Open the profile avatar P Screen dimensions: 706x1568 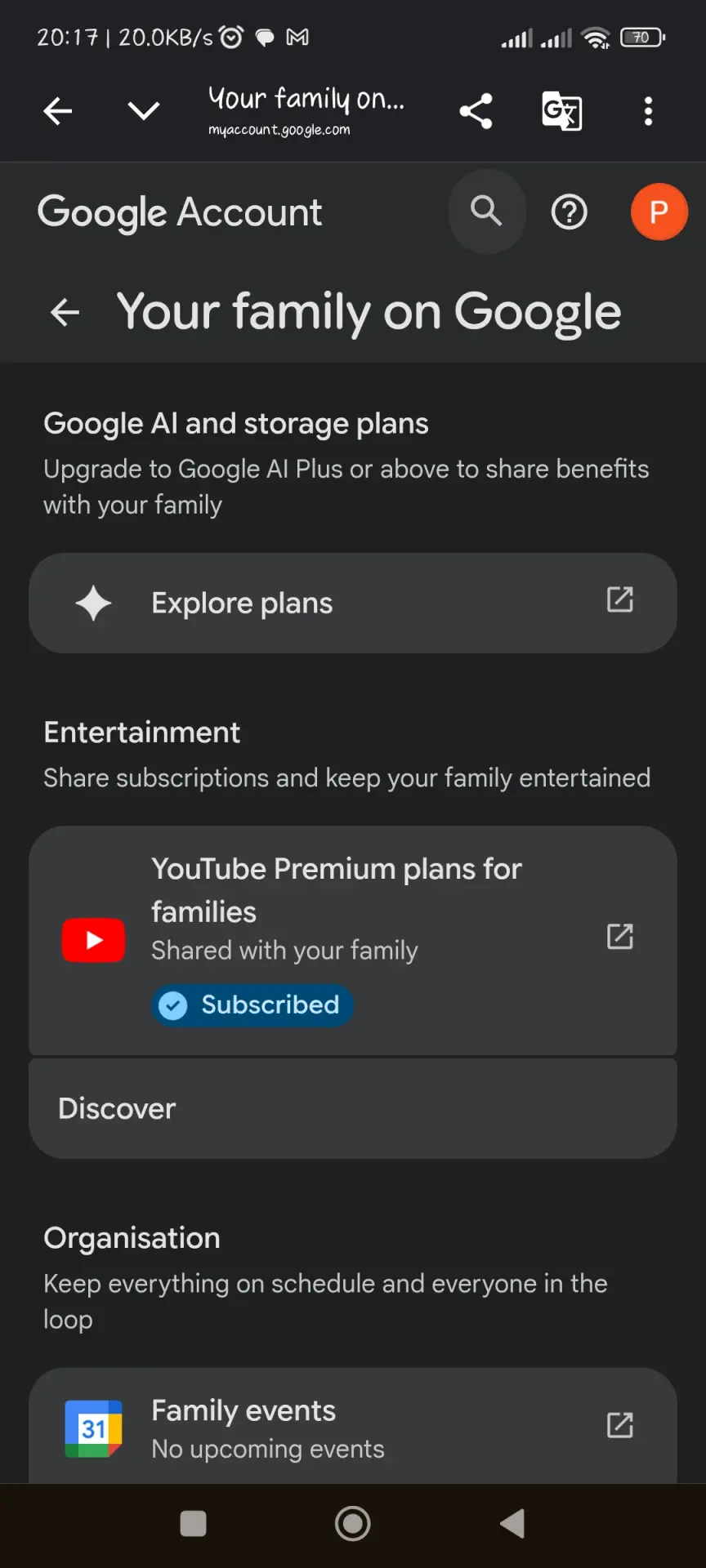(659, 212)
